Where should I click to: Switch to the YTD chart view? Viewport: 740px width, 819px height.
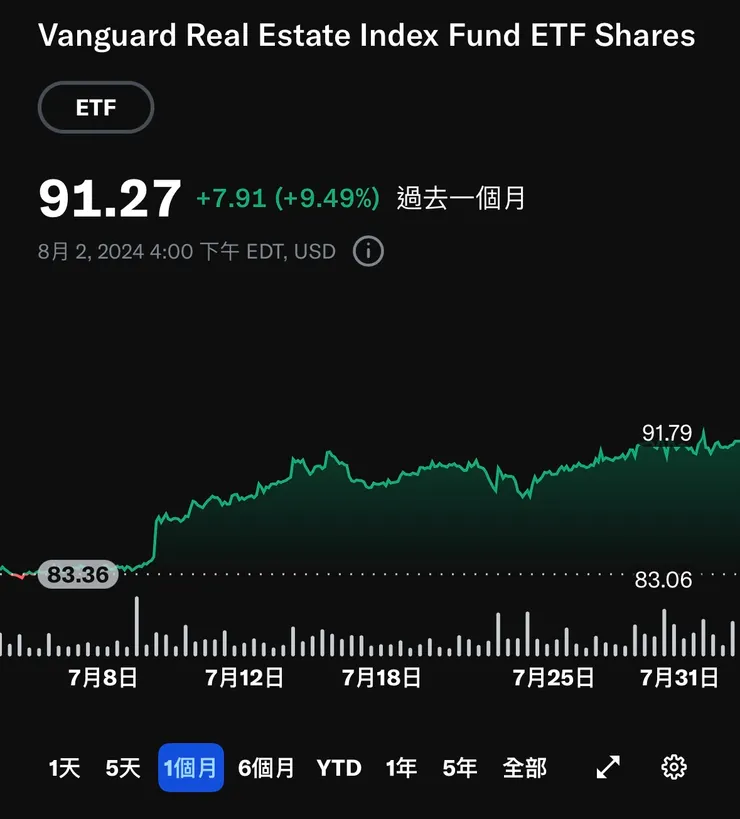coord(341,768)
